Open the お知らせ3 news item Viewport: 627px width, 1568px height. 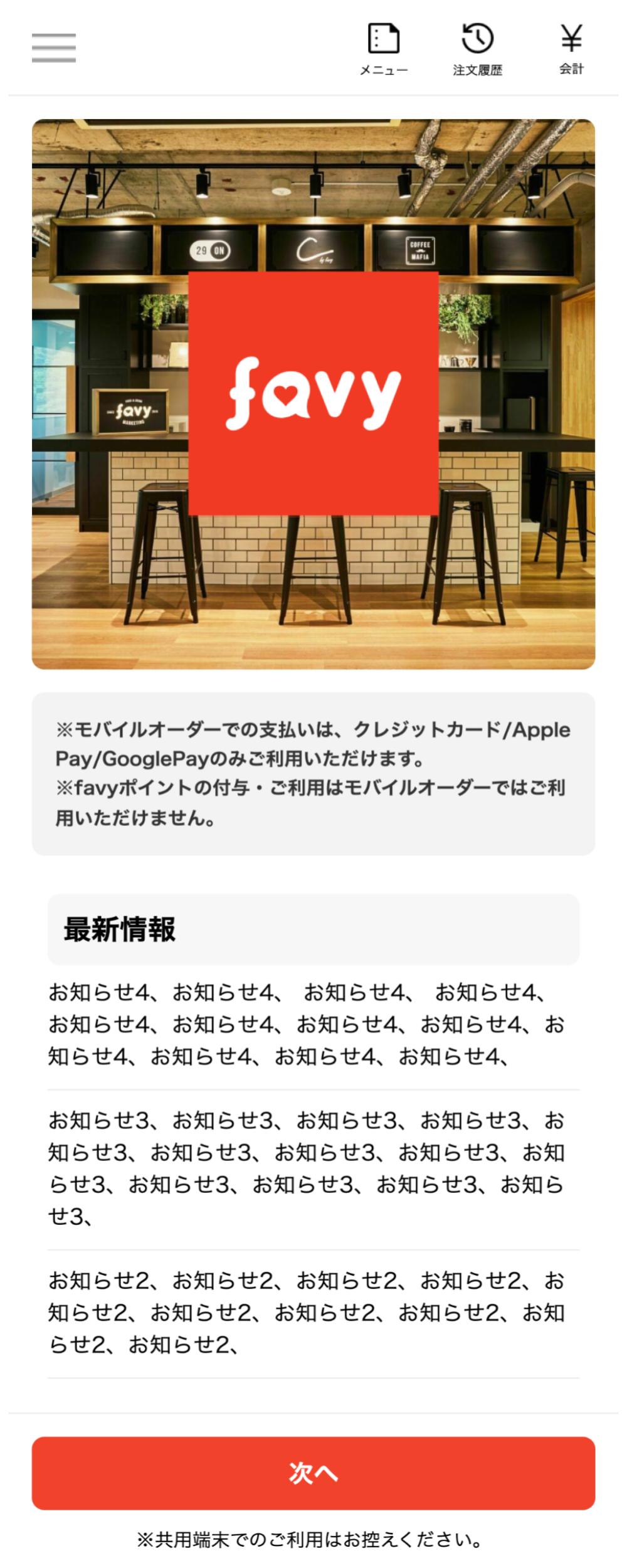307,1168
